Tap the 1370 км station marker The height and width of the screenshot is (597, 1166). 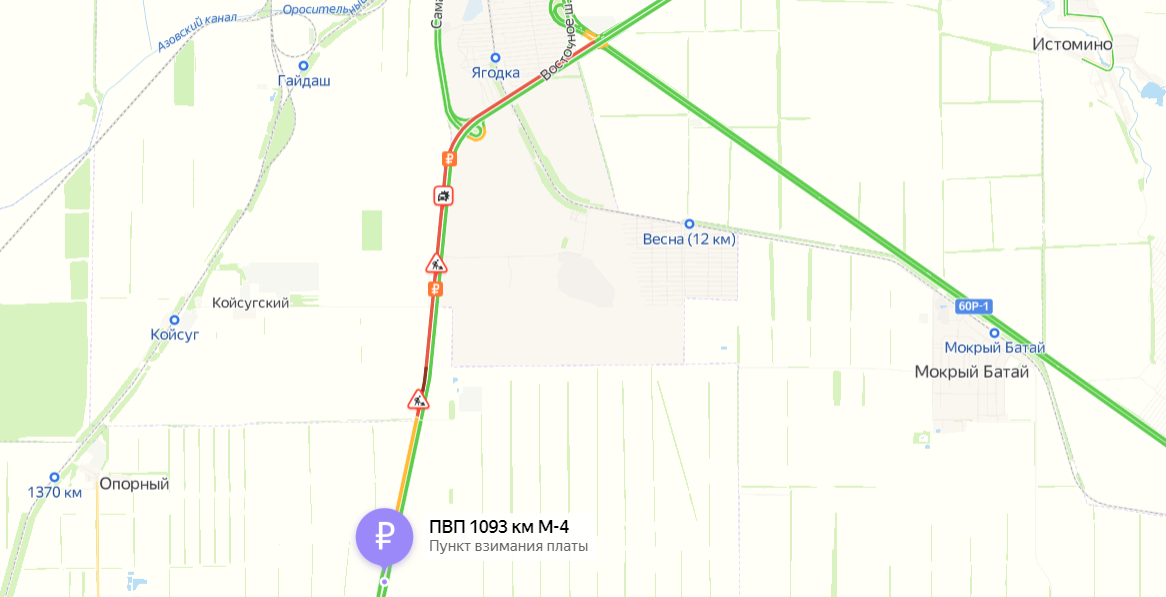point(55,477)
